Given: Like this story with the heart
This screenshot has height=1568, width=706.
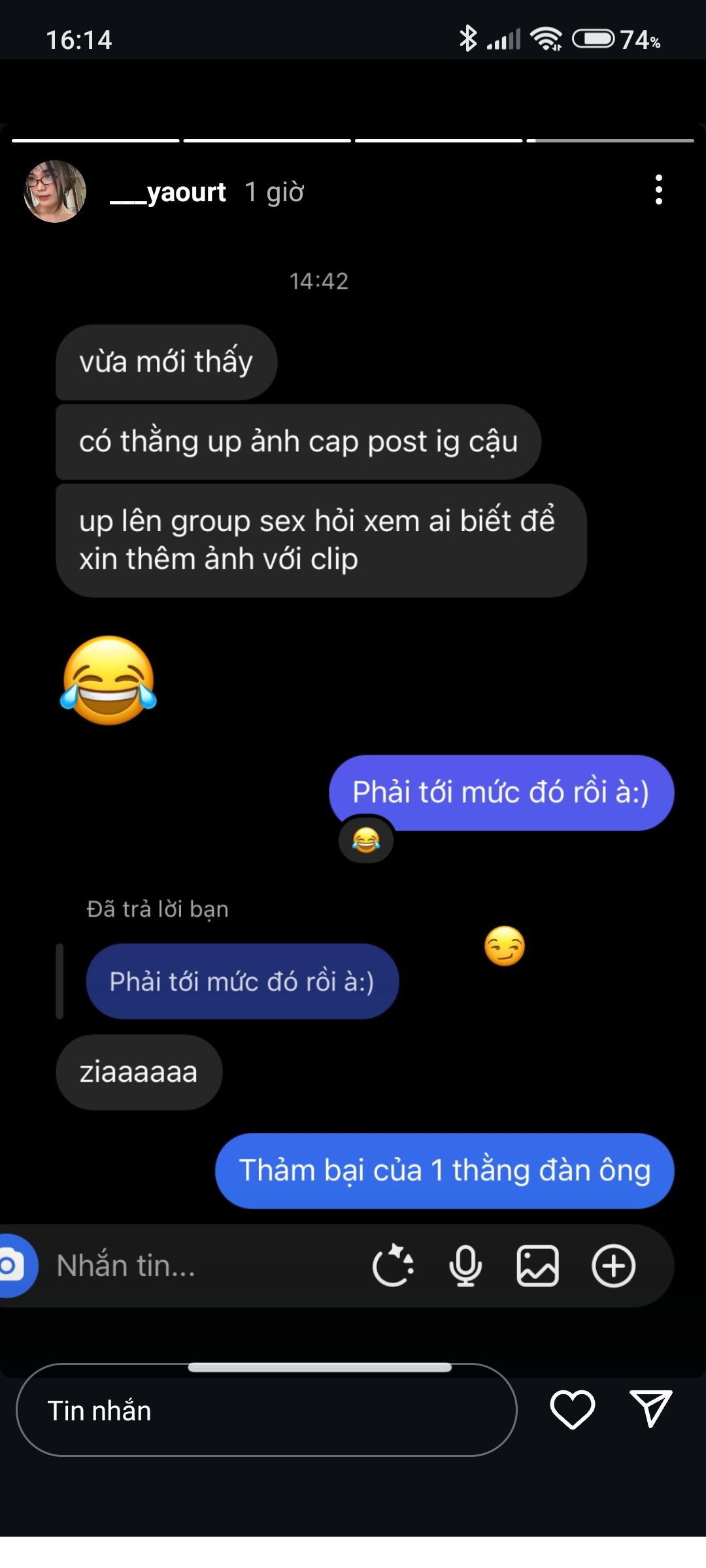Looking at the screenshot, I should point(572,1409).
